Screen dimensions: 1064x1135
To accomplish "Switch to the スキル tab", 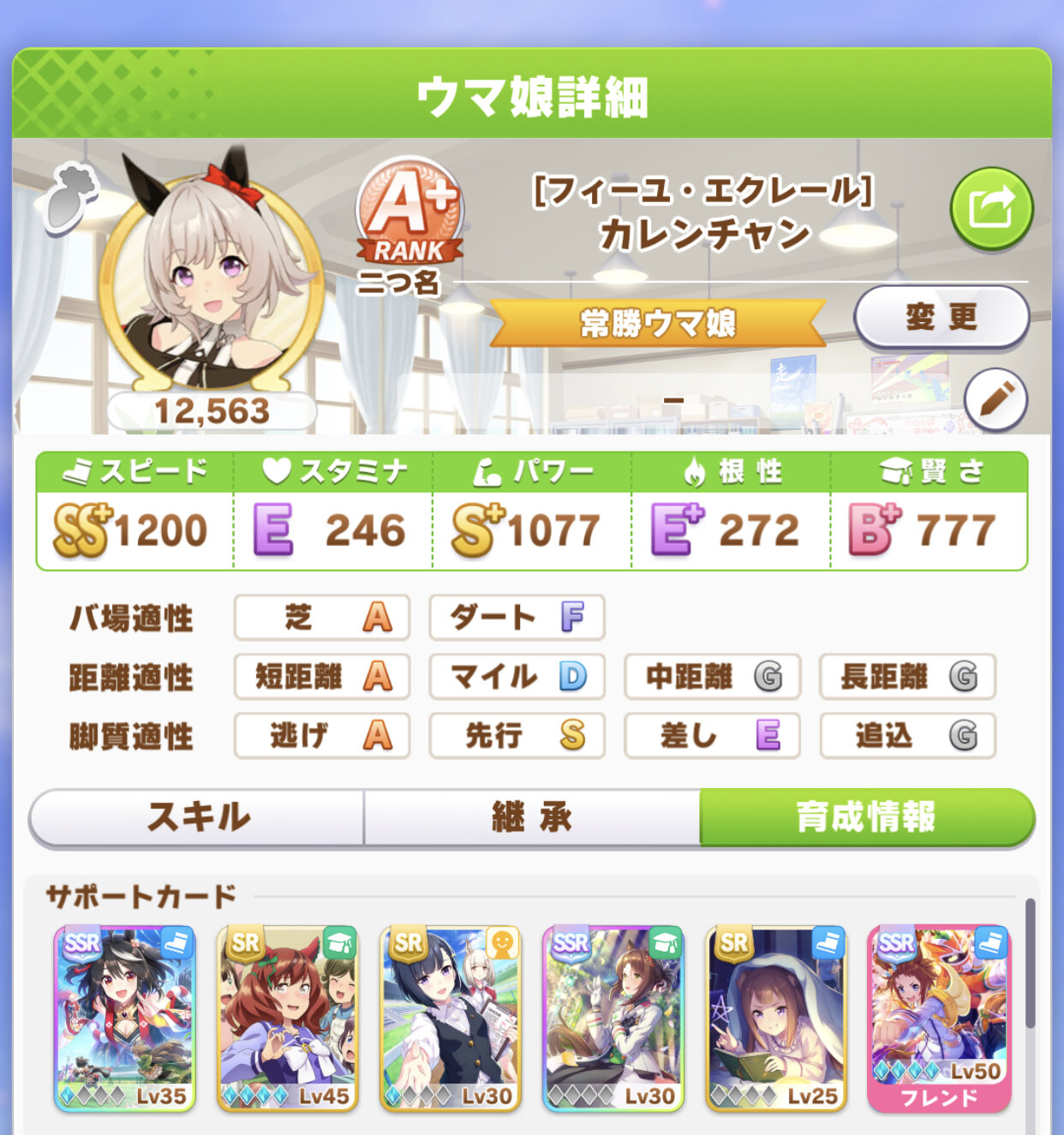I will (198, 817).
